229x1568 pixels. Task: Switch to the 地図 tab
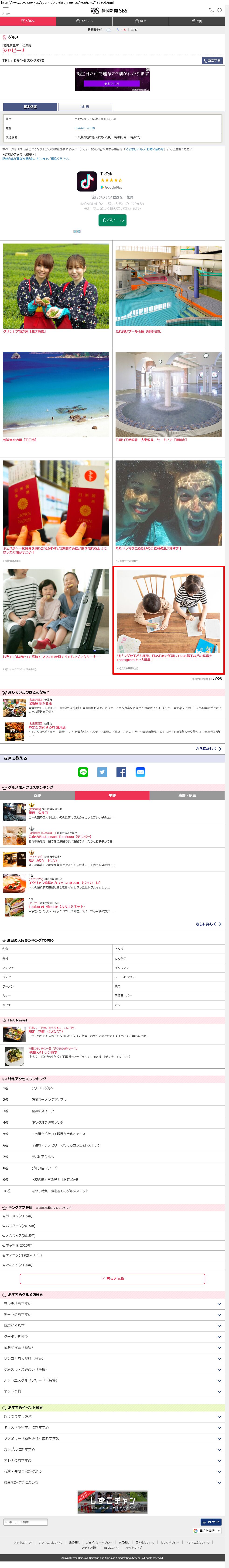pyautogui.click(x=85, y=107)
